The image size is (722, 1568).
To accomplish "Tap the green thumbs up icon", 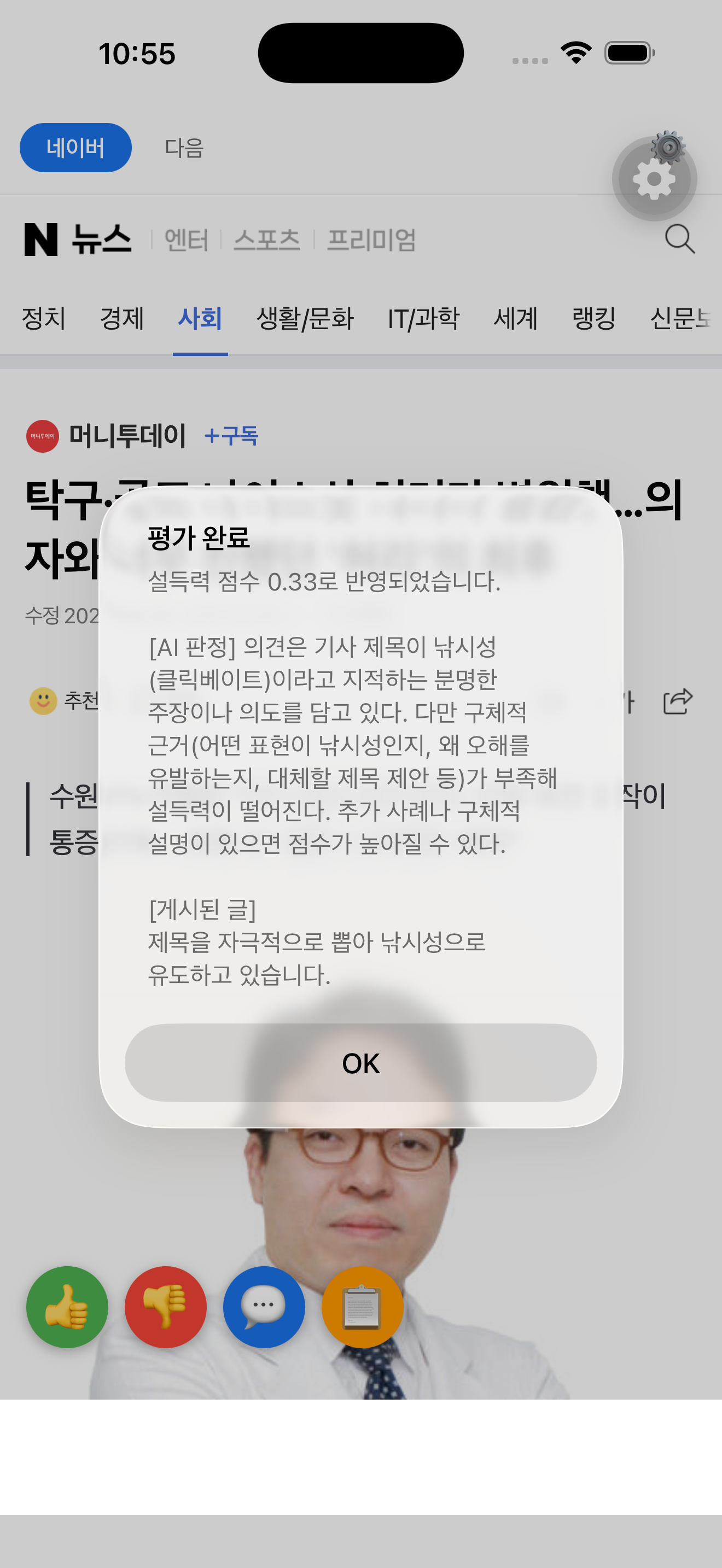I will (x=68, y=1307).
